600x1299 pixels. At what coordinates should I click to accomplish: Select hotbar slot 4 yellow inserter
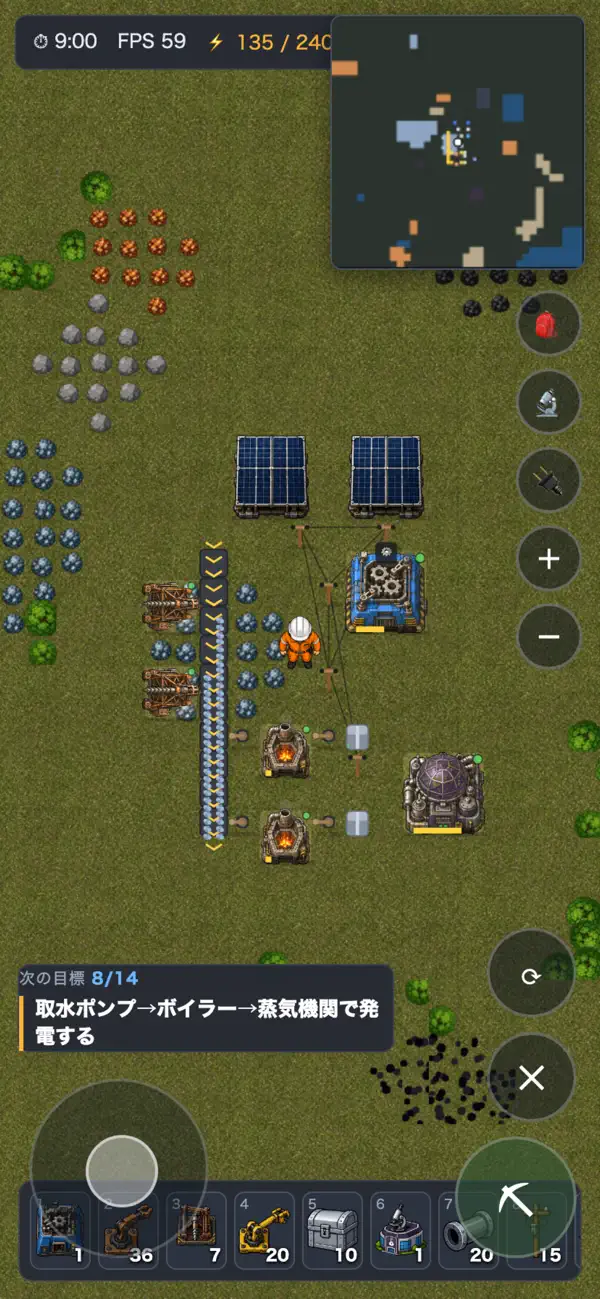264,1230
